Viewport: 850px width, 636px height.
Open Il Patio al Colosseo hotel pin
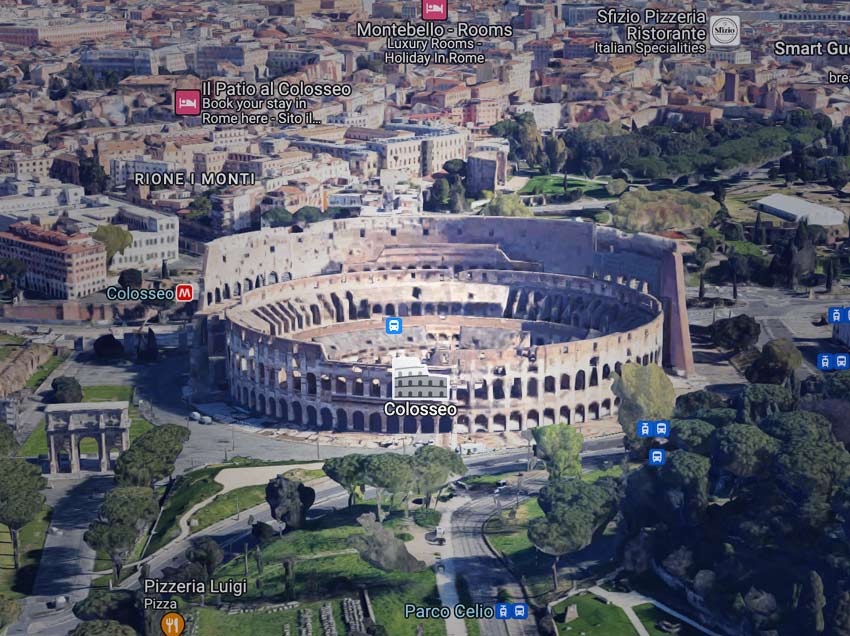pyautogui.click(x=187, y=102)
